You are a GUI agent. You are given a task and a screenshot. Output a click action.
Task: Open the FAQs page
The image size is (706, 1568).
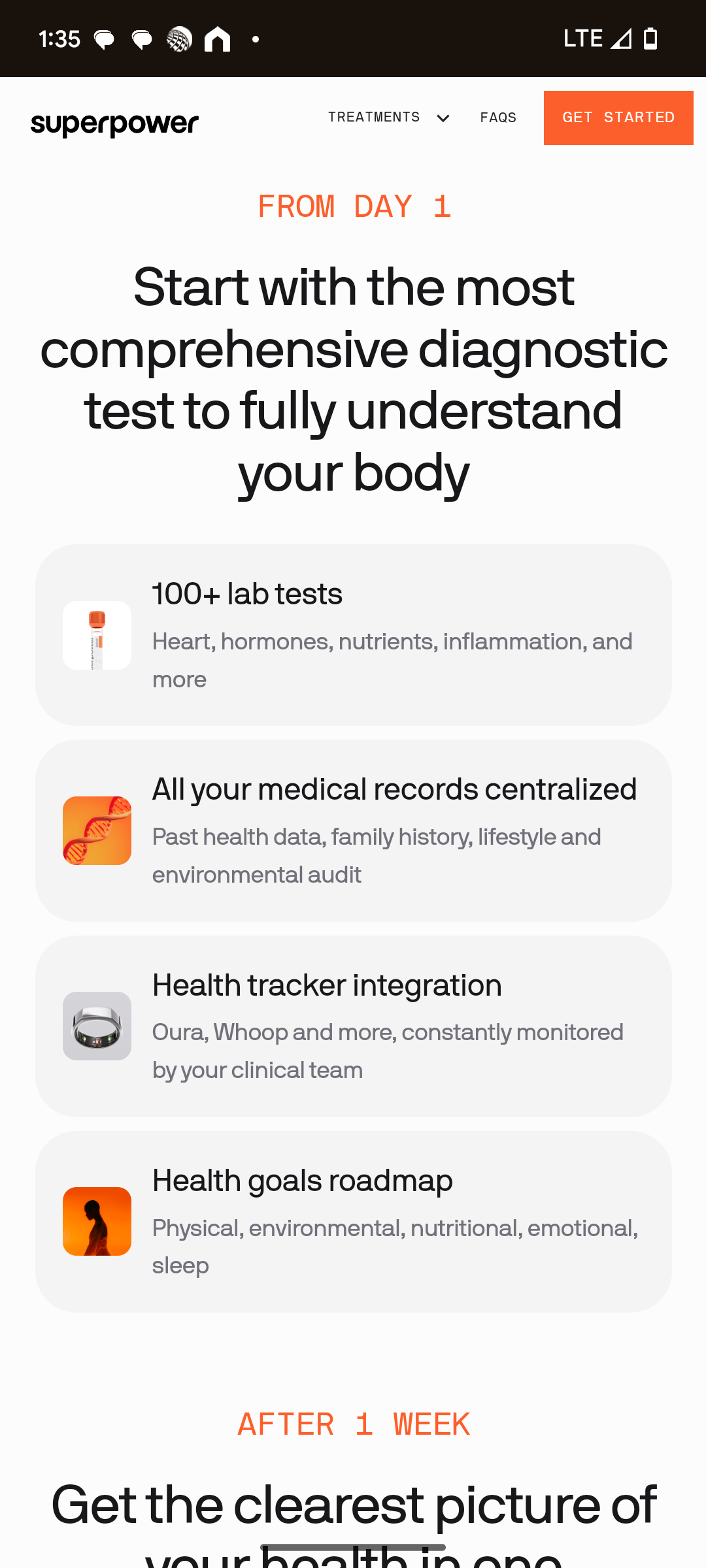498,118
